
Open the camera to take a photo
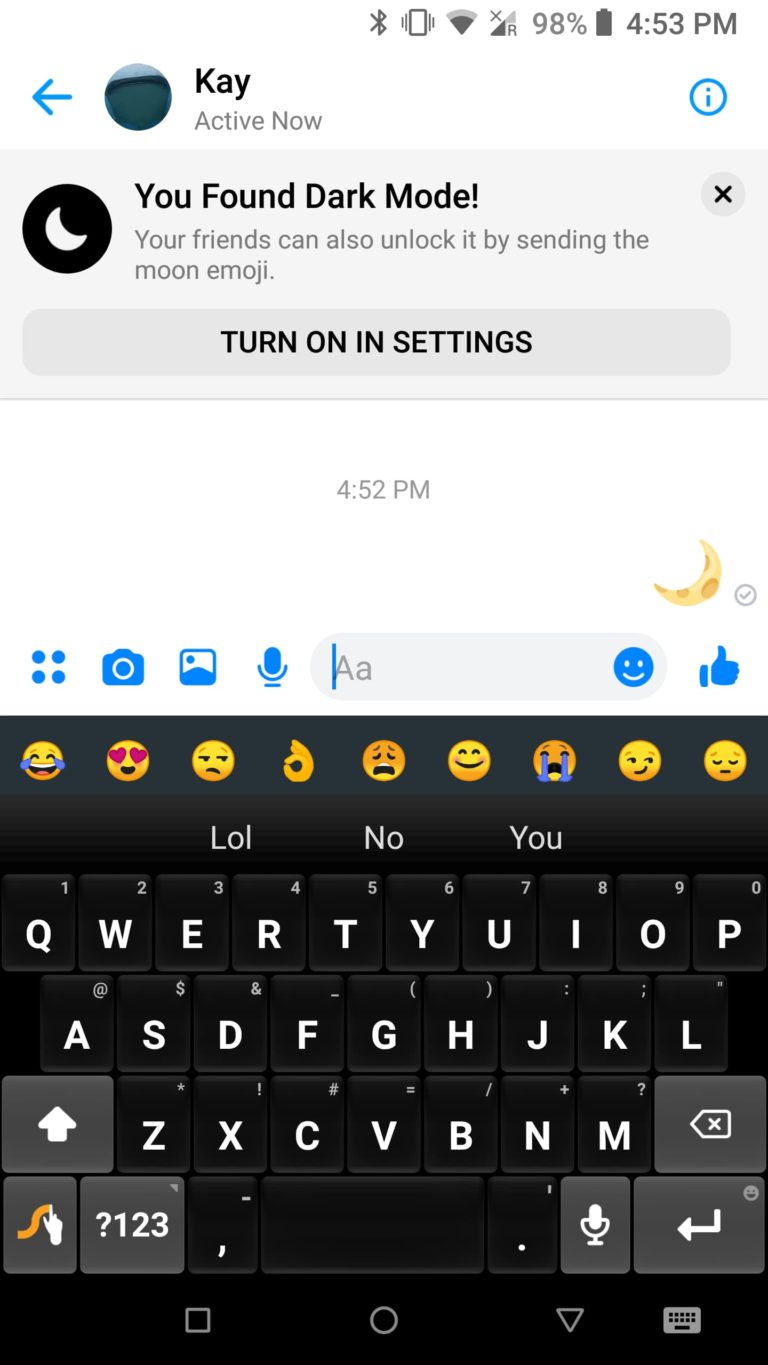123,667
